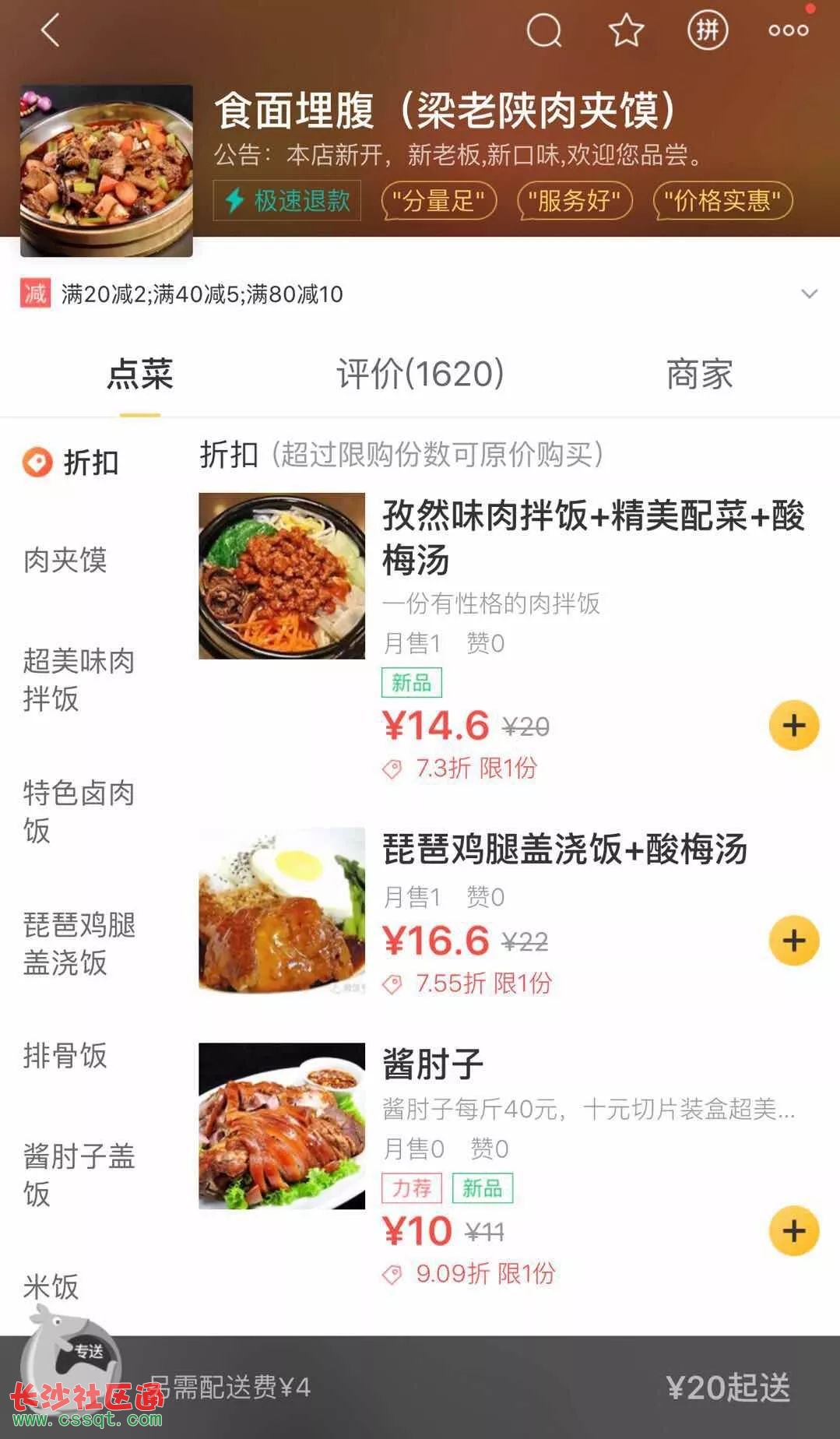Select the 琵琶鸡腿盖浇饭 category
Screen dimensions: 840x1439
[x=79, y=944]
